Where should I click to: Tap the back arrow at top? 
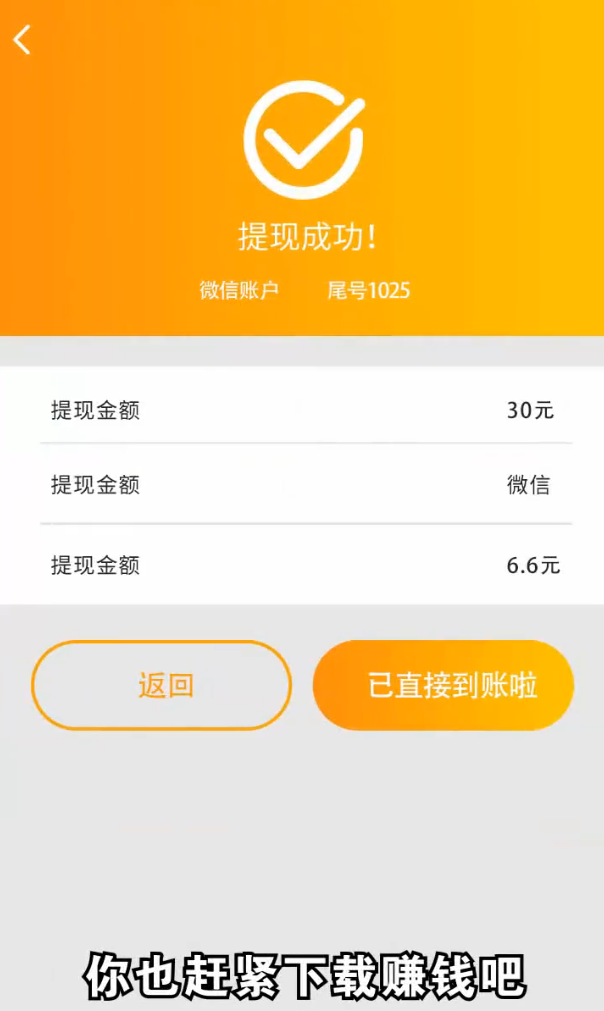(23, 40)
